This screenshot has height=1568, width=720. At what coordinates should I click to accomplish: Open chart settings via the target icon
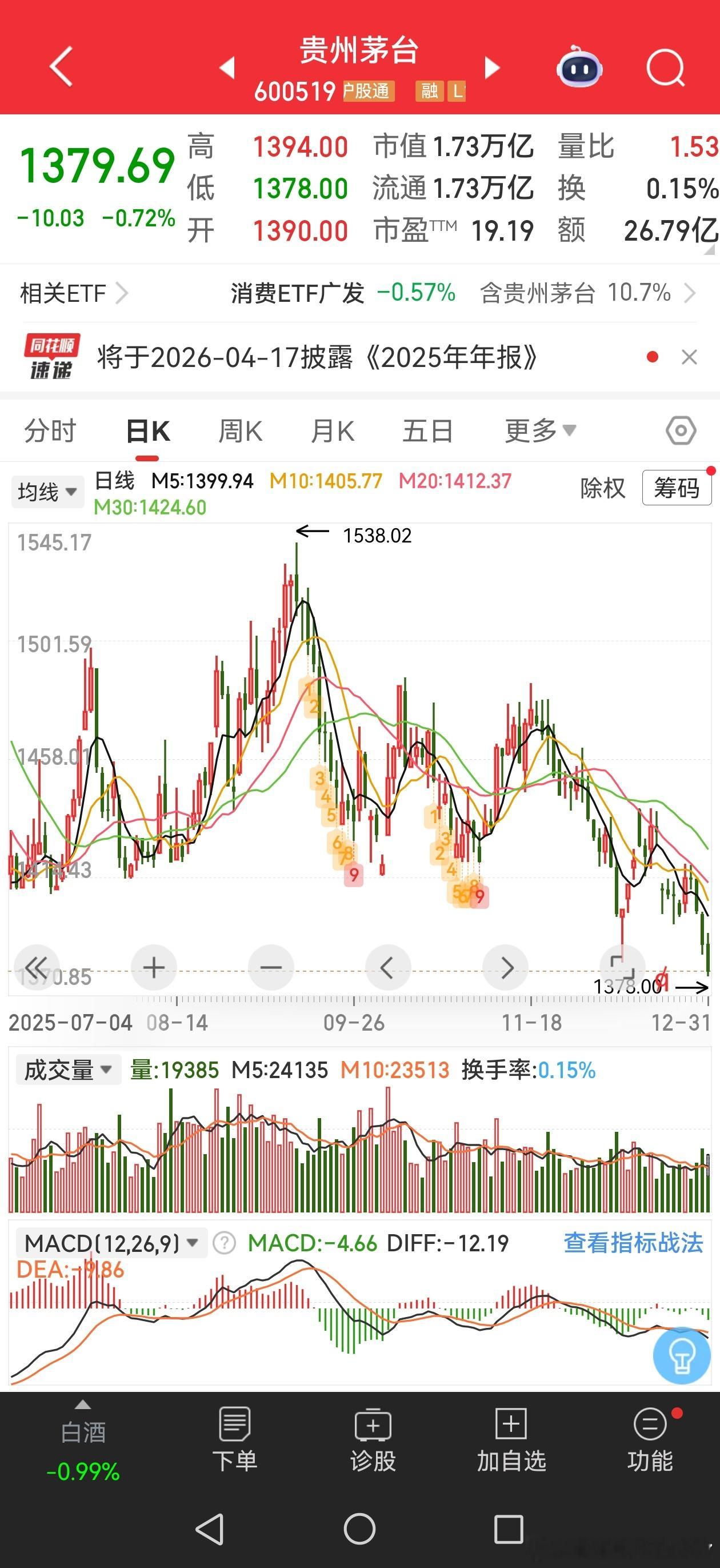tap(681, 430)
